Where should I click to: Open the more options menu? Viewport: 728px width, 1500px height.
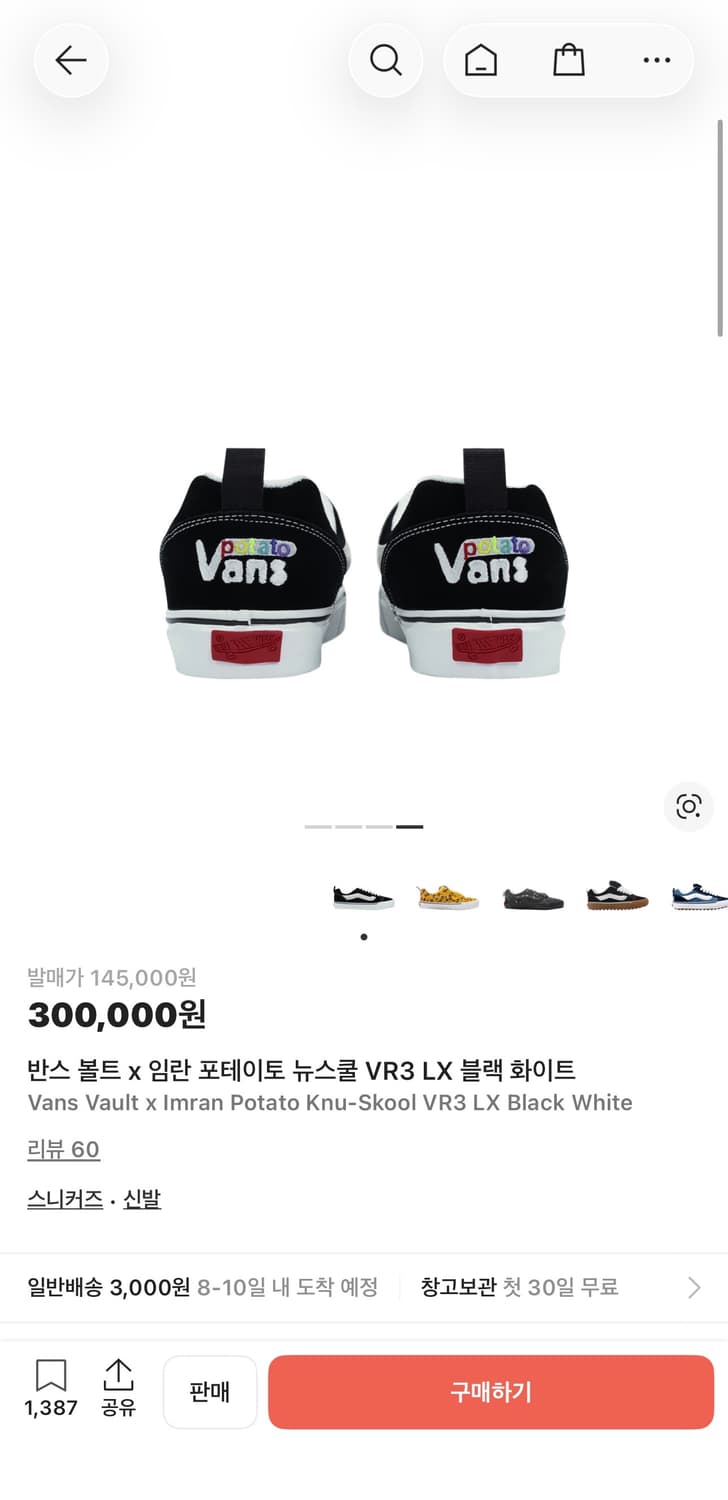pyautogui.click(x=655, y=60)
